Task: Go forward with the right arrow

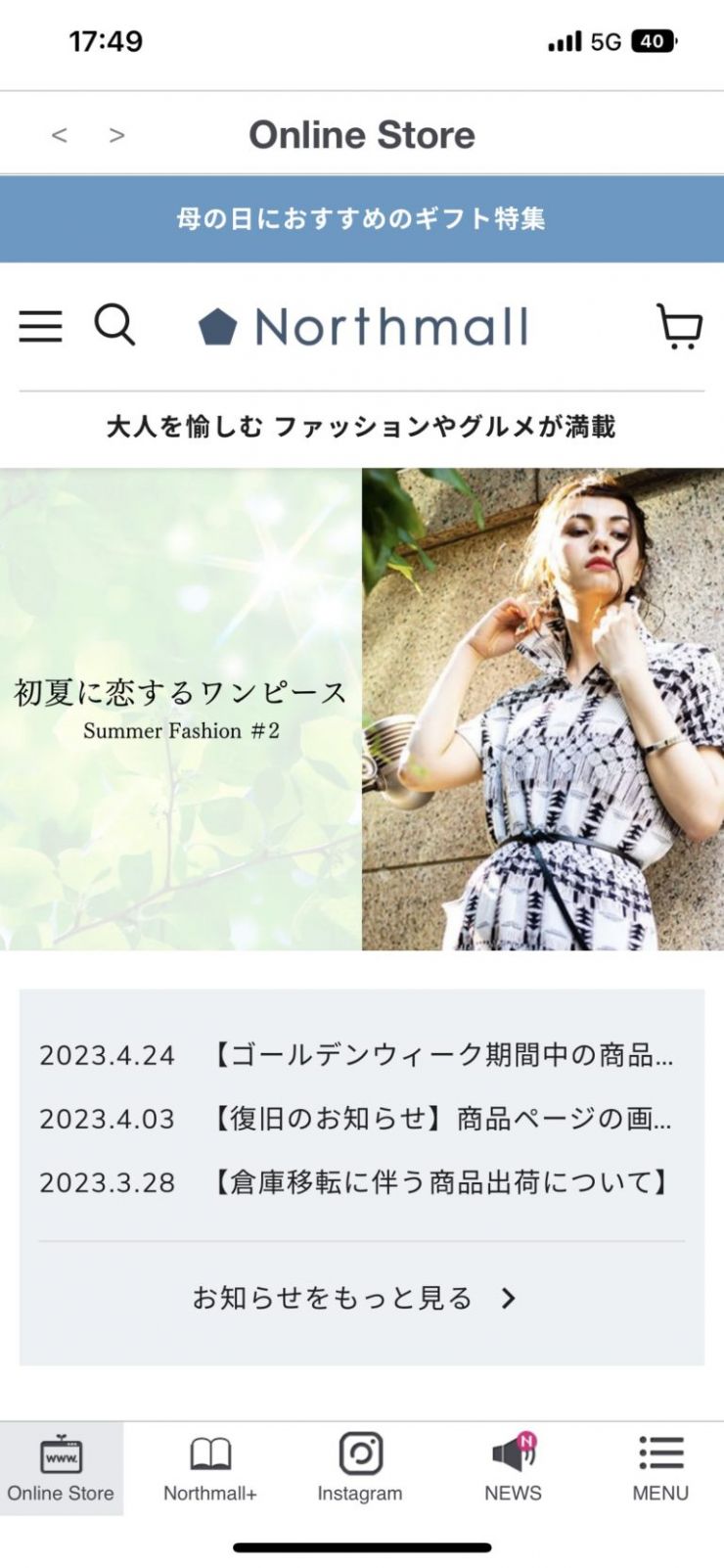Action: coord(117,135)
